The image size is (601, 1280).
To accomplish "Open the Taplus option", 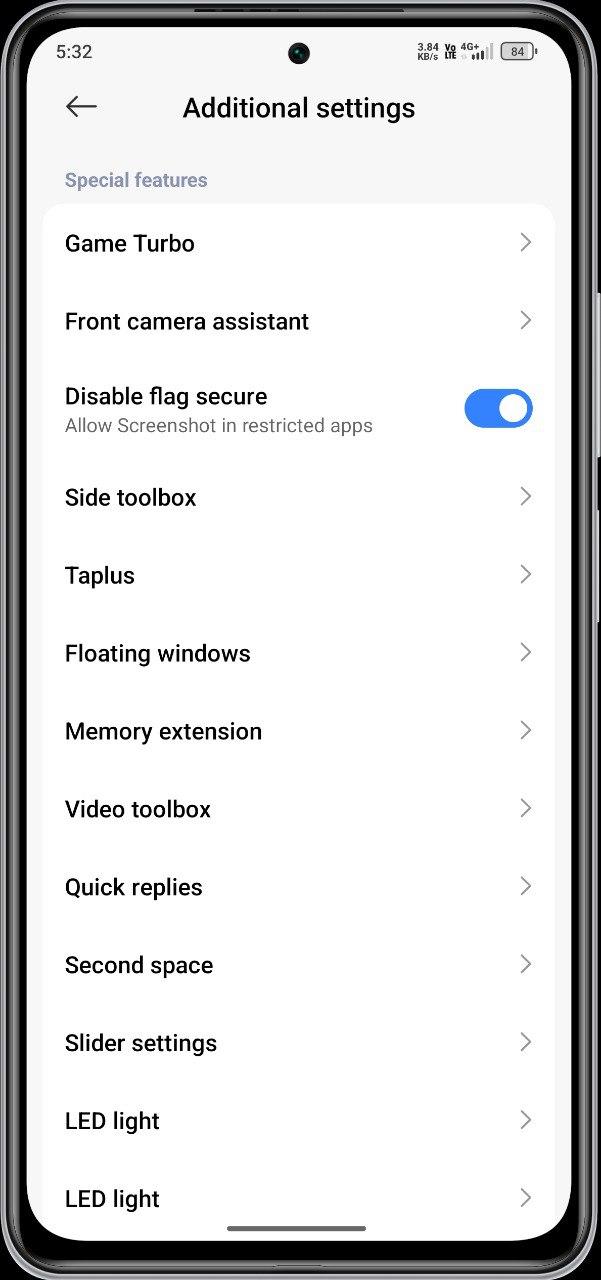I will [298, 575].
